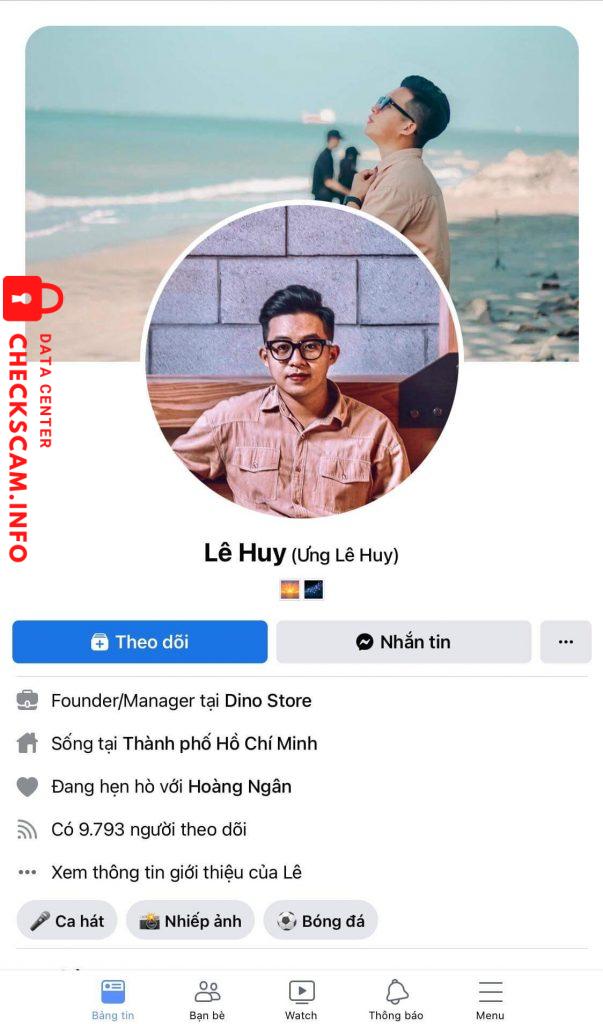Follow this profile with Theo dõi

tap(140, 642)
